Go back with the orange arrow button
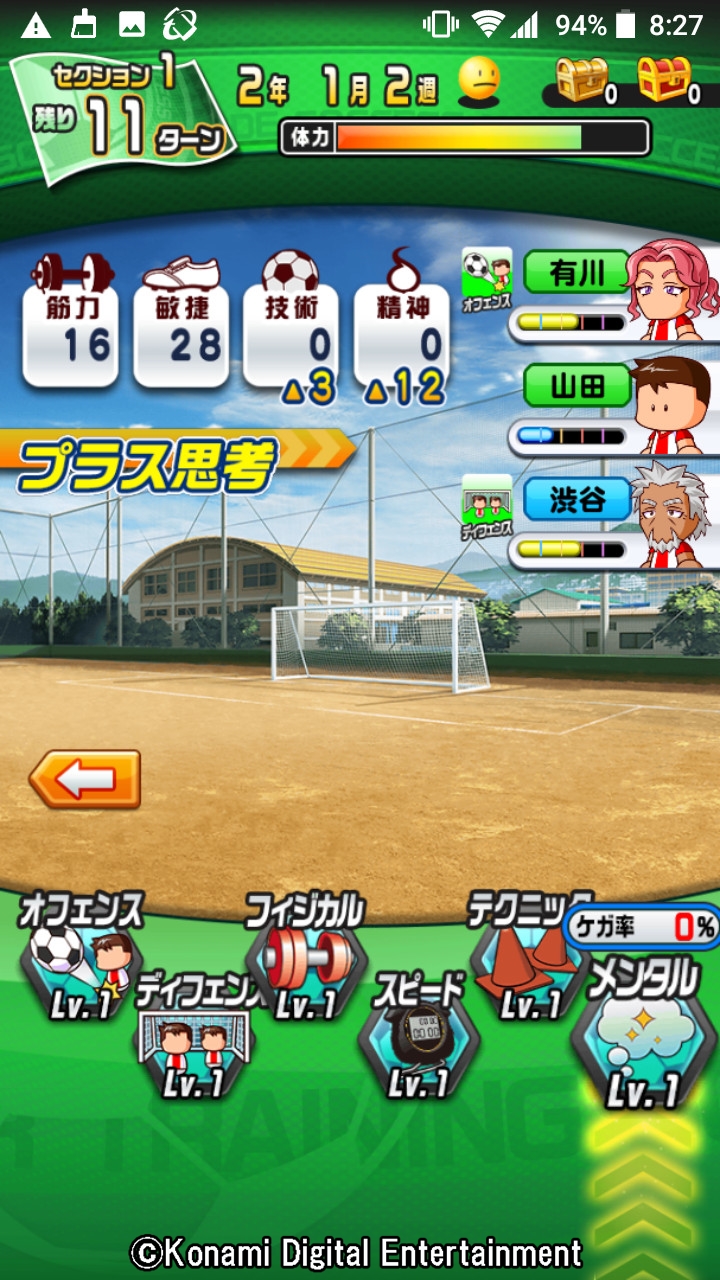Image resolution: width=720 pixels, height=1280 pixels. (x=85, y=779)
